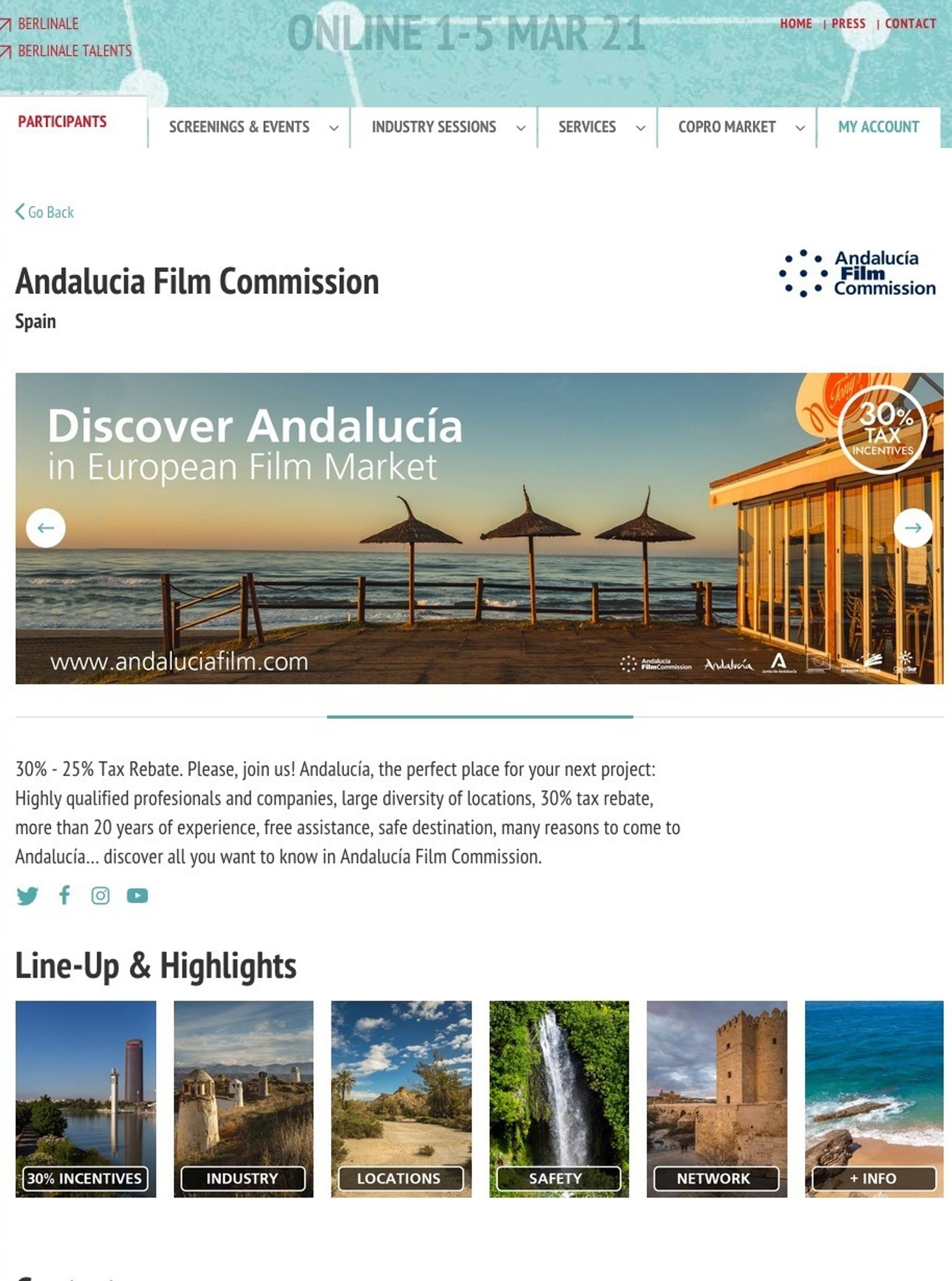
Task: Expand the Services menu
Action: 597,127
